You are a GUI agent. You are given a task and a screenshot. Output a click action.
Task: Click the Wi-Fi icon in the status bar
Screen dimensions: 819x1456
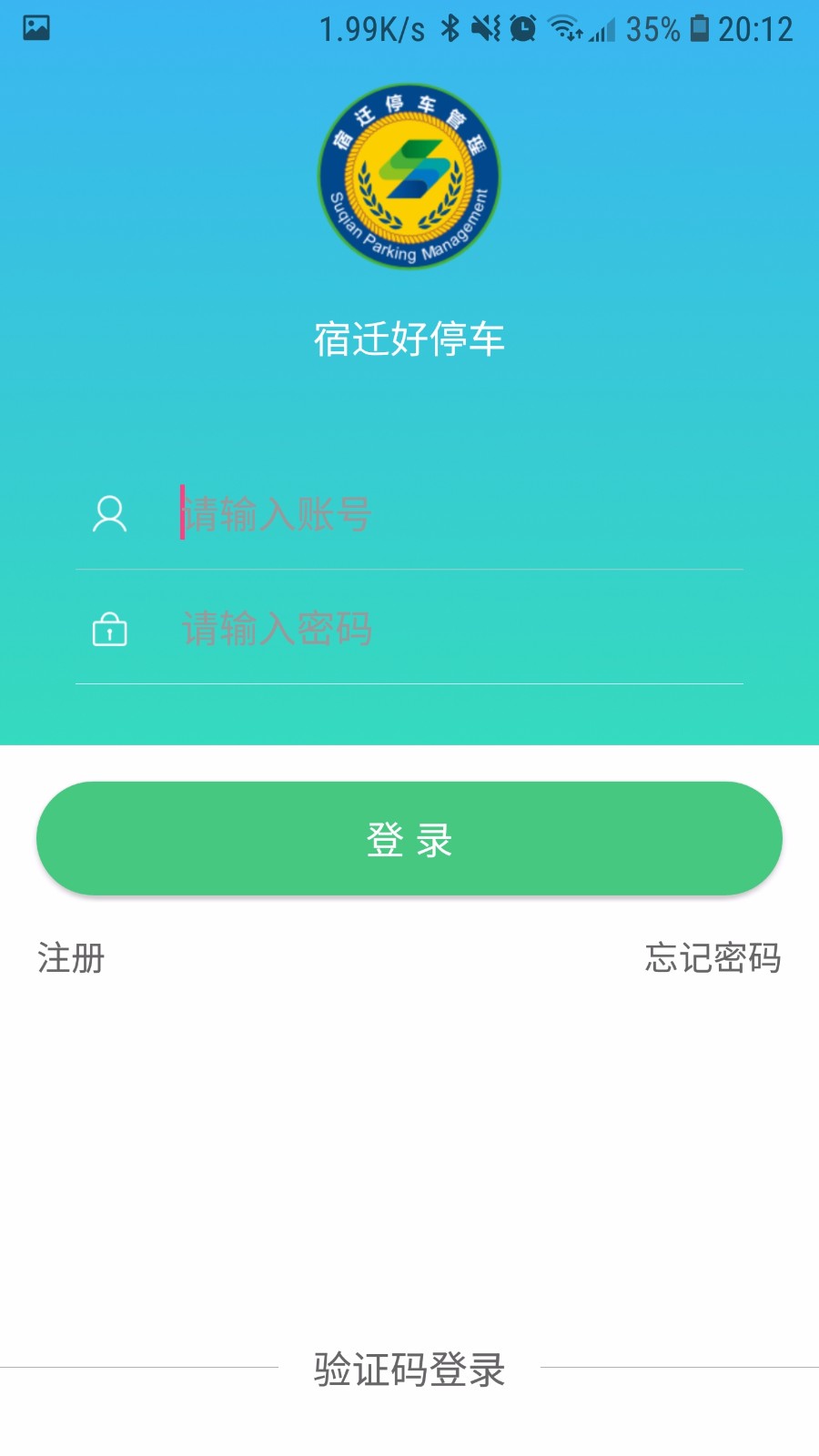click(564, 28)
